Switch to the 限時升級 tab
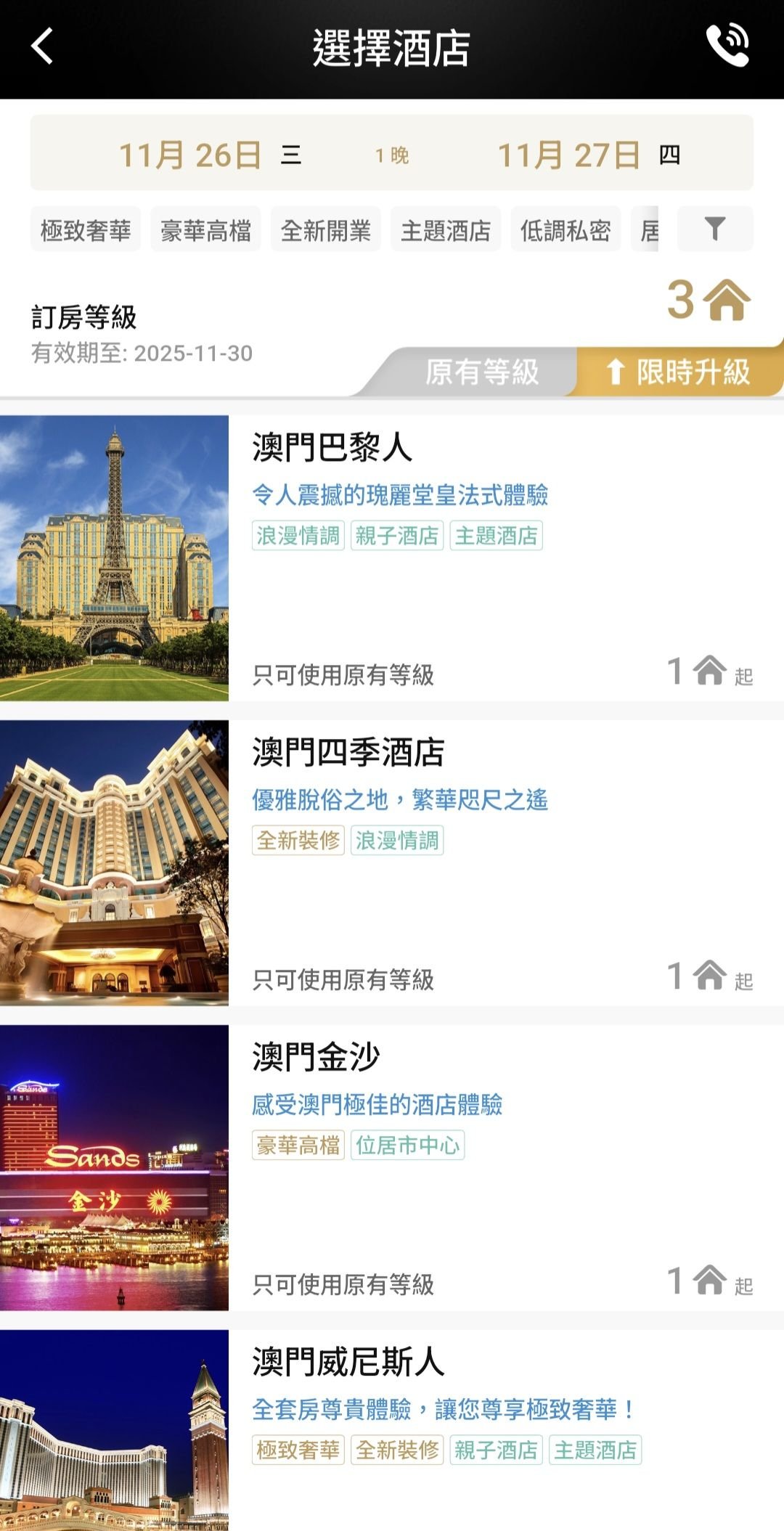Screen dimensions: 784x1531 tap(679, 372)
